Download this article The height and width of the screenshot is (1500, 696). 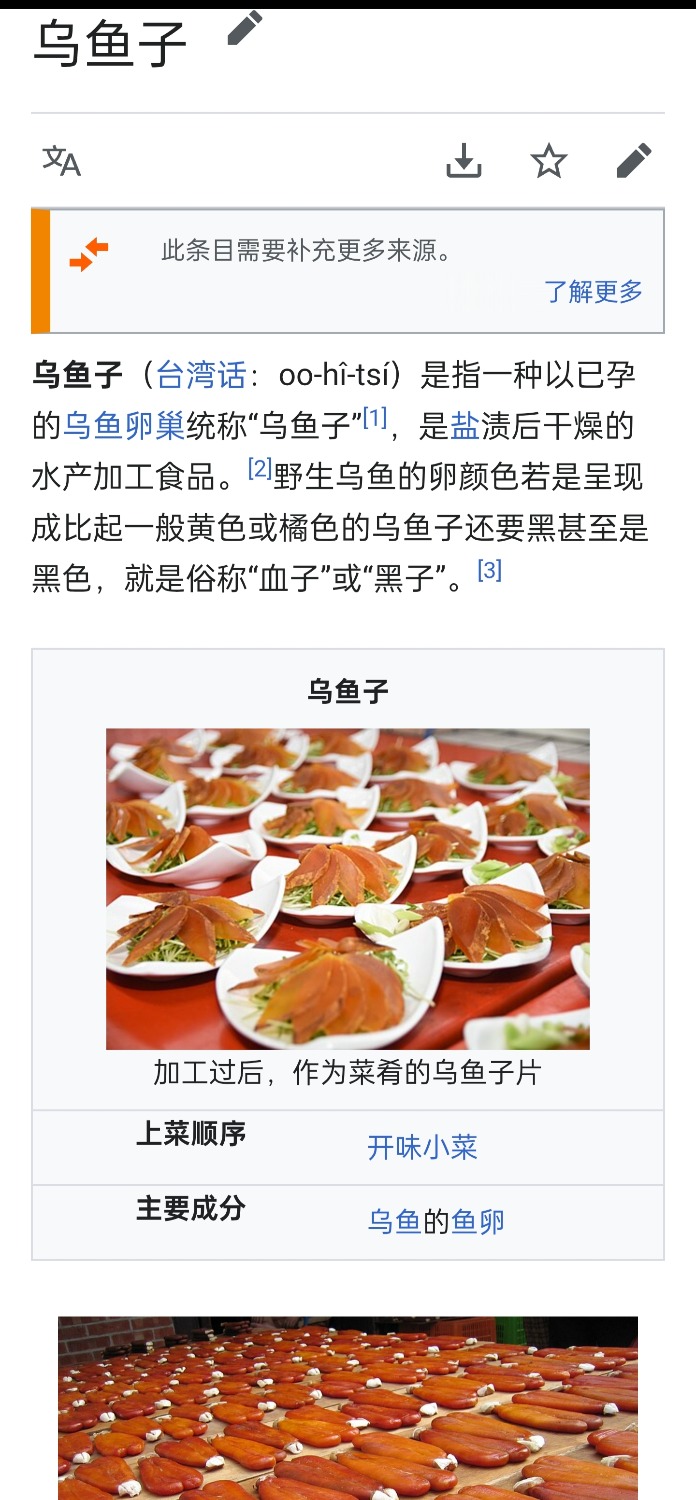(463, 160)
